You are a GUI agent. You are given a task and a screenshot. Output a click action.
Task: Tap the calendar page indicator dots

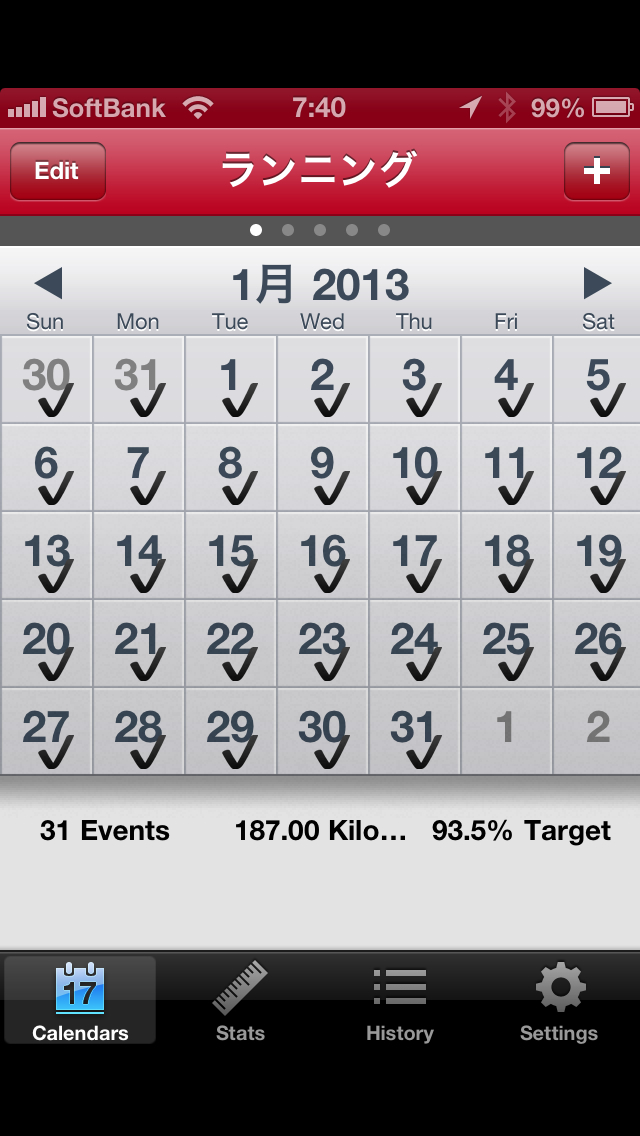pos(320,230)
